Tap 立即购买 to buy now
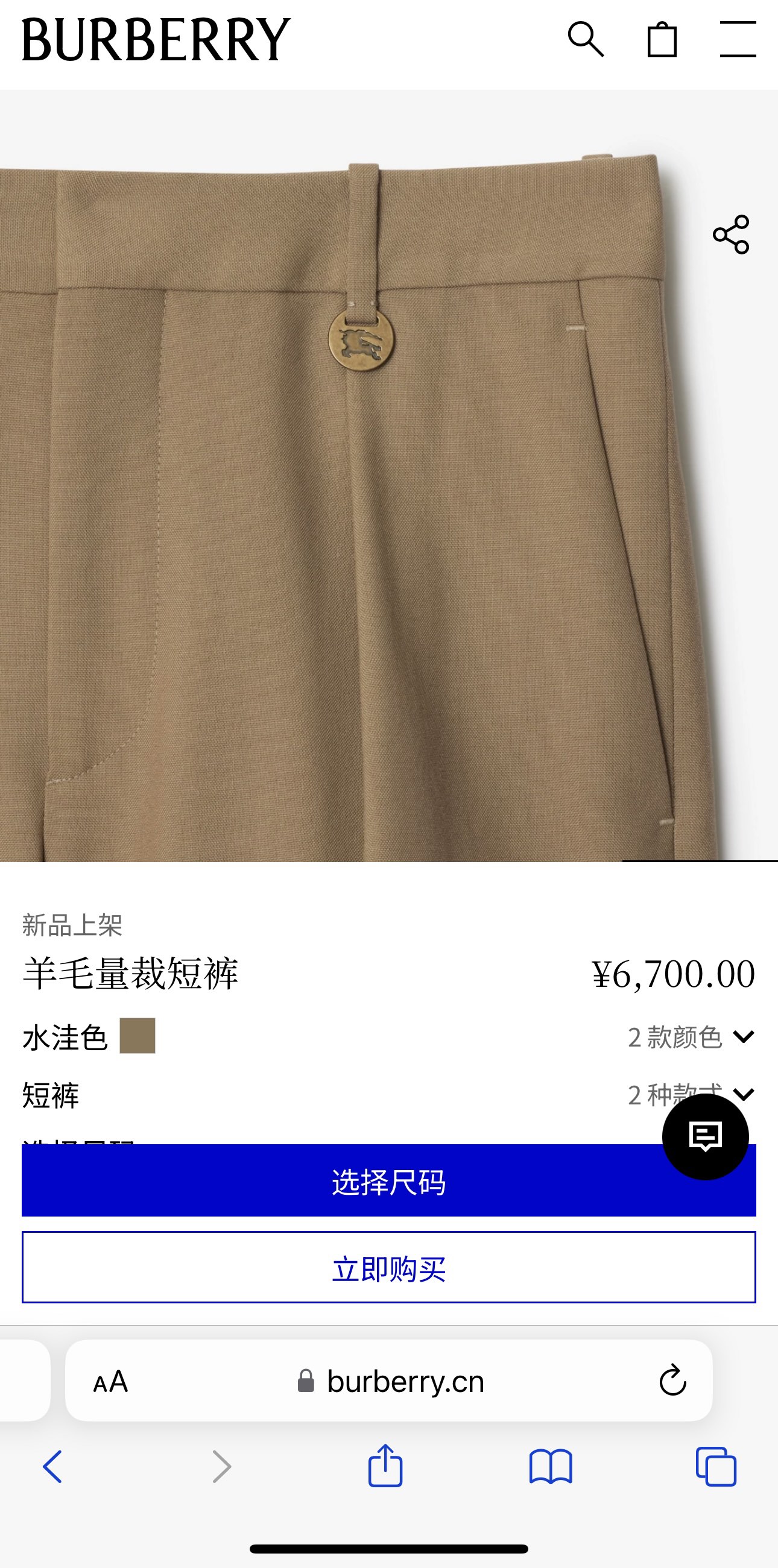 pos(388,1269)
